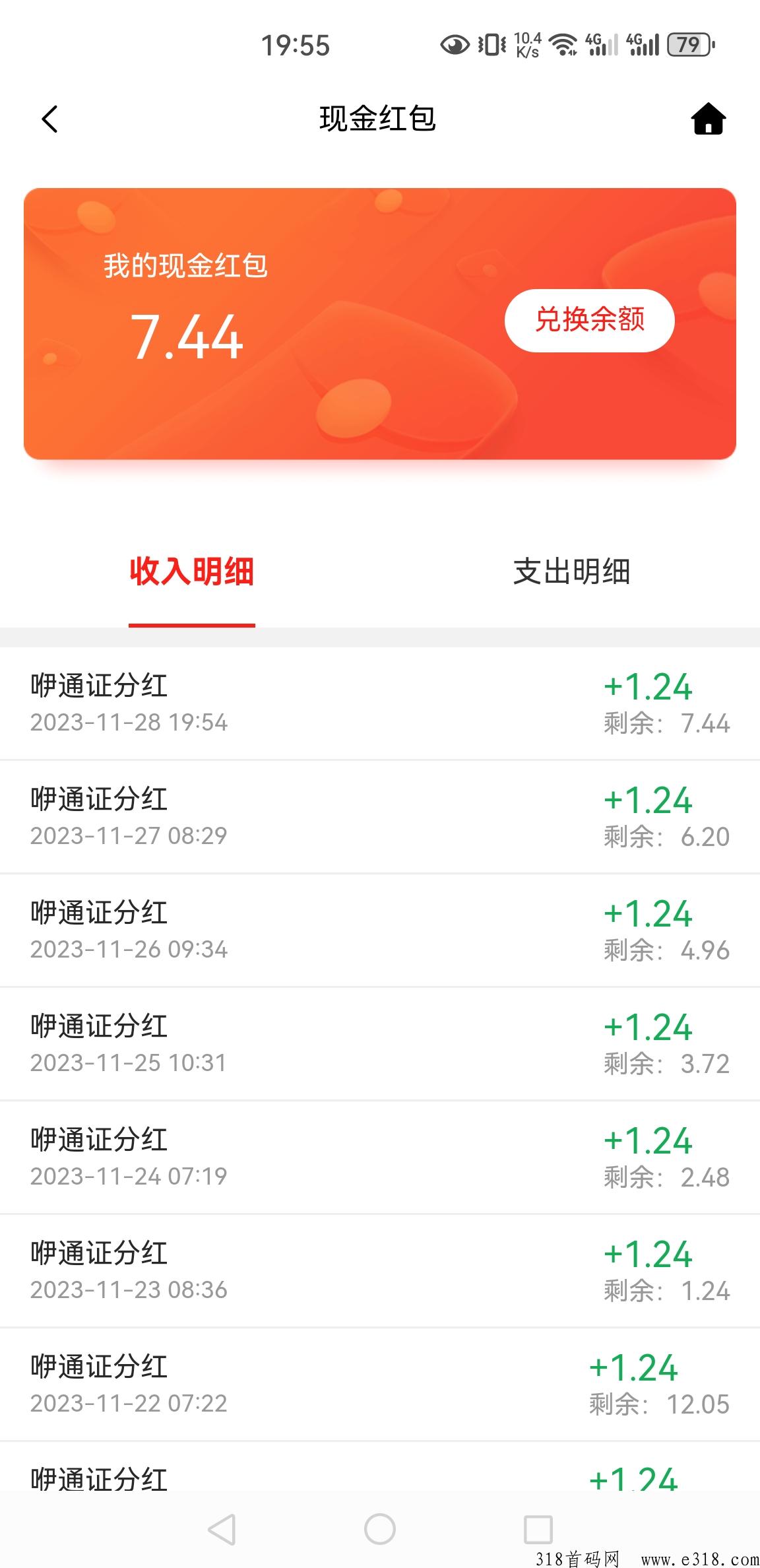This screenshot has height=1568, width=760.
Task: Open recent apps from the navigation bar
Action: [x=538, y=1529]
